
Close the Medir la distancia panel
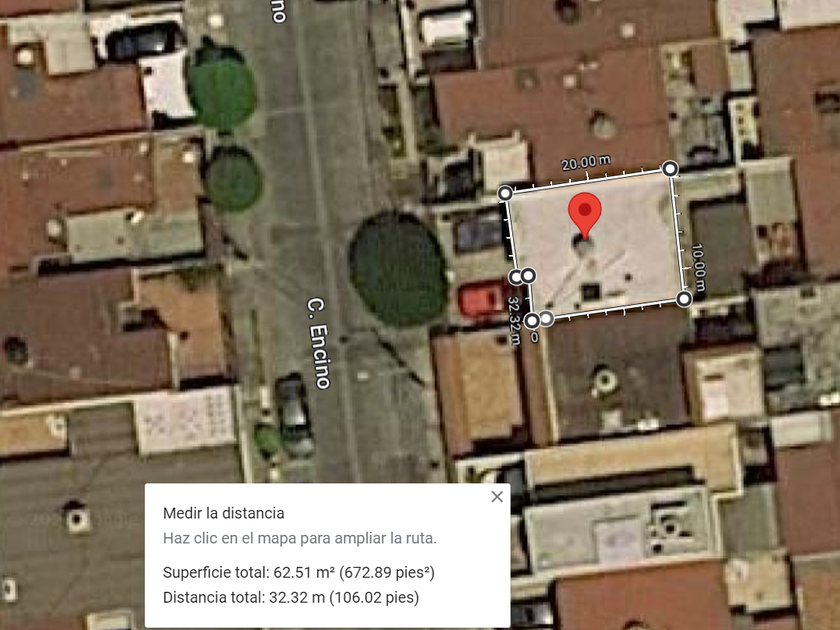[x=497, y=497]
